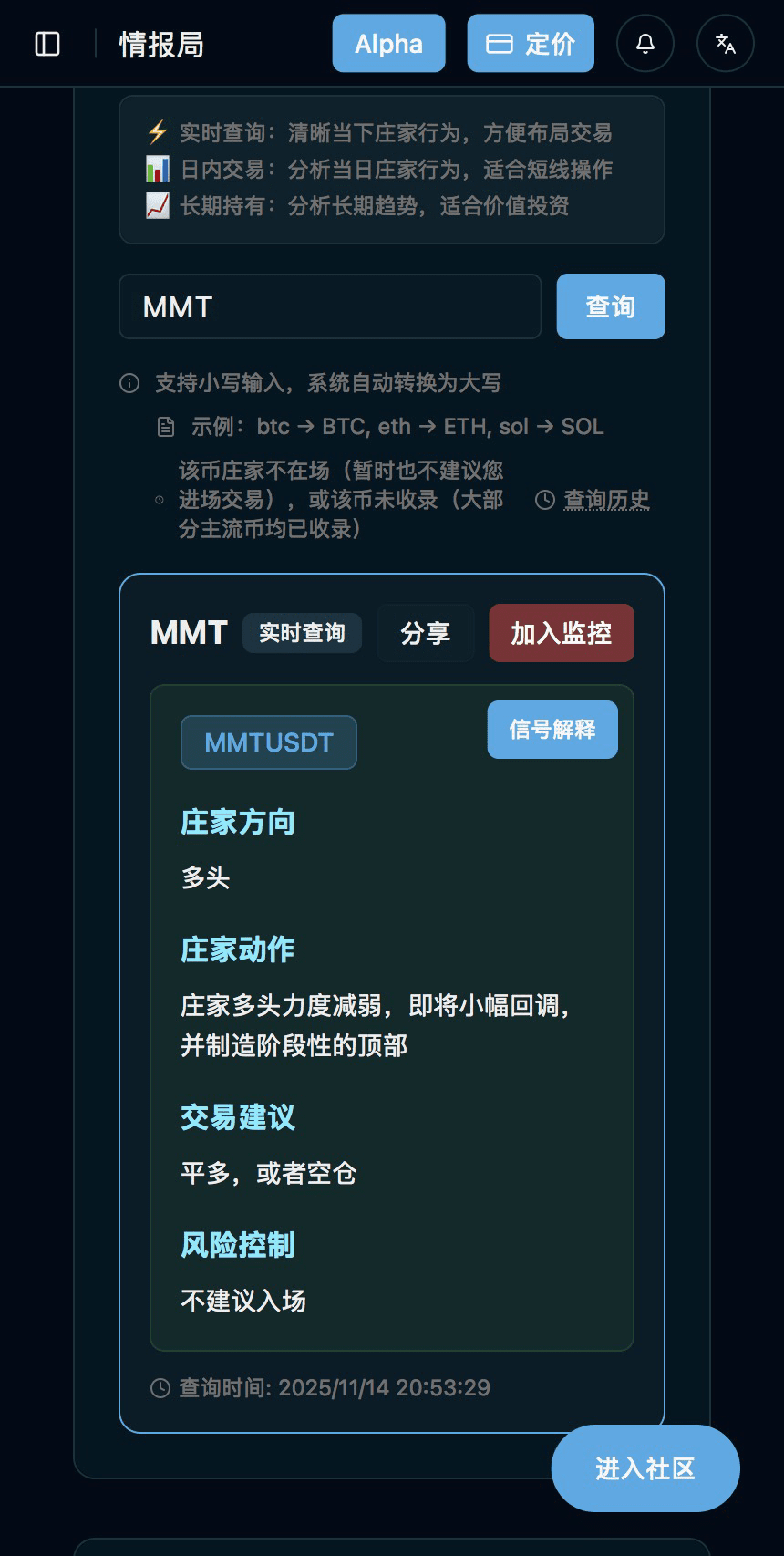Open the notifications bell
This screenshot has height=1556, width=784.
645,44
